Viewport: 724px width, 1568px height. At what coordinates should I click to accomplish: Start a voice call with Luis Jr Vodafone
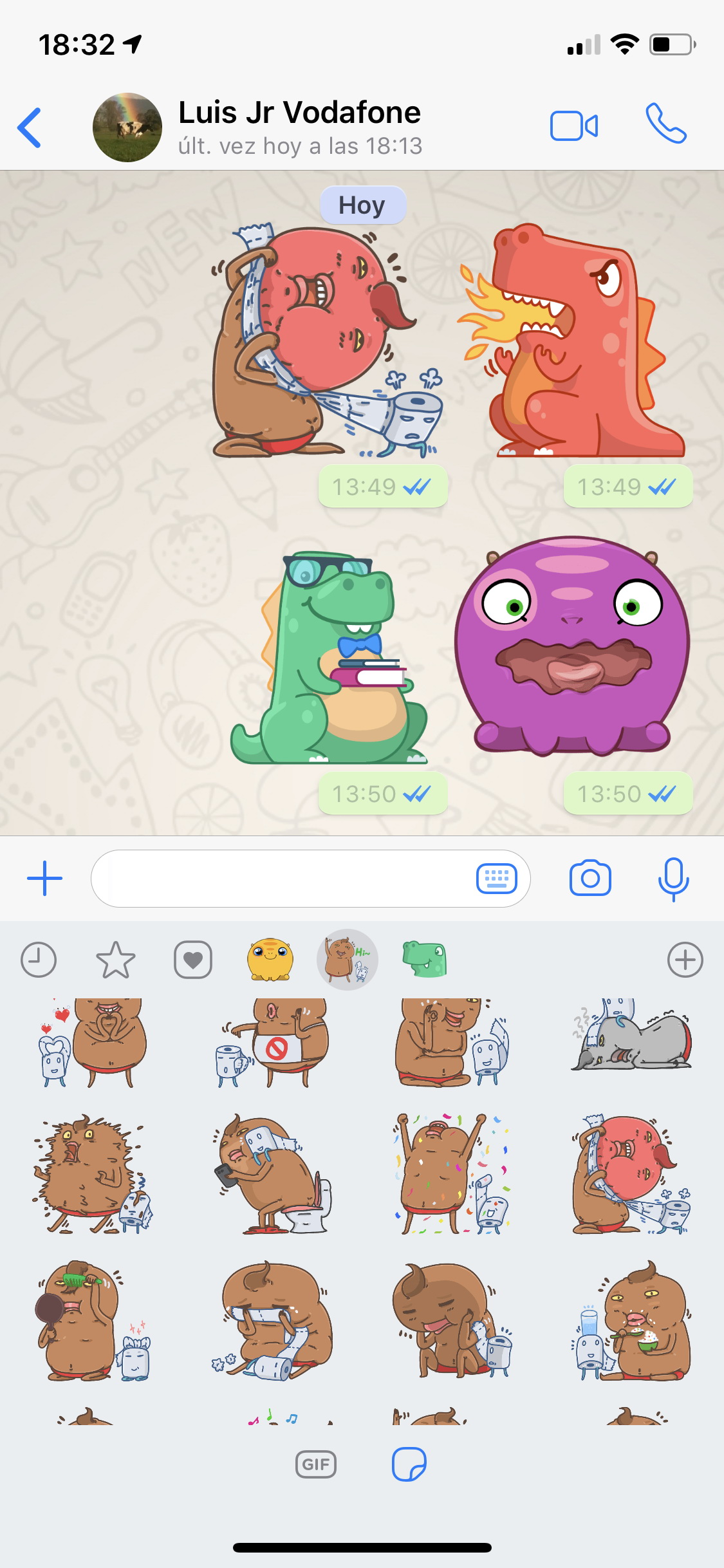click(x=665, y=123)
